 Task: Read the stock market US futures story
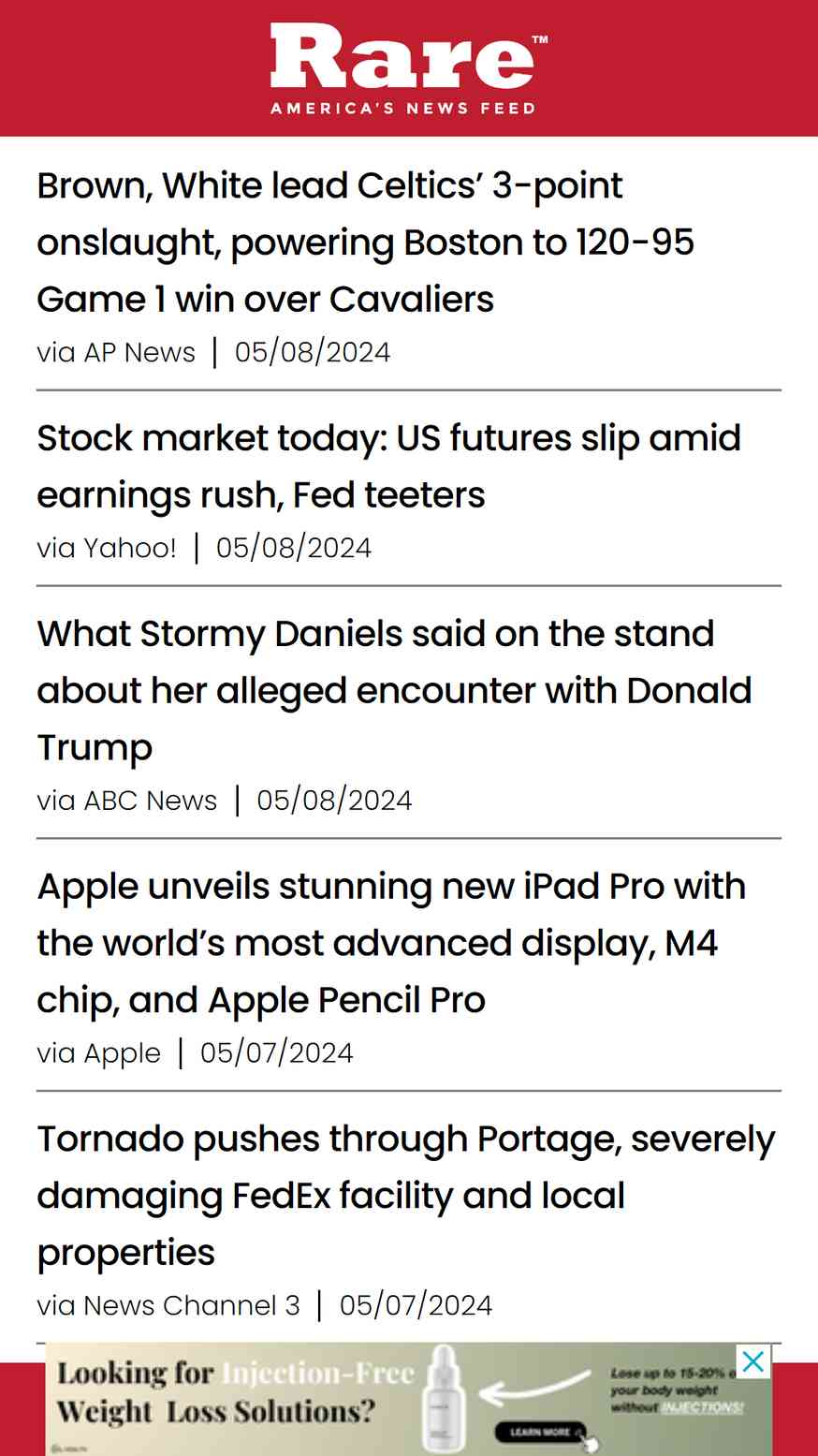click(x=388, y=466)
